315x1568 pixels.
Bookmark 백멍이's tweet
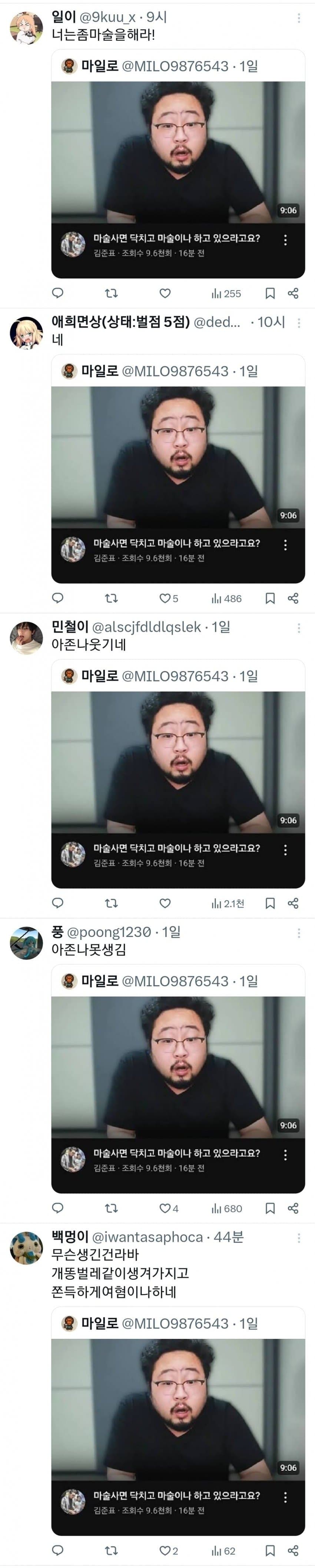tap(270, 1550)
